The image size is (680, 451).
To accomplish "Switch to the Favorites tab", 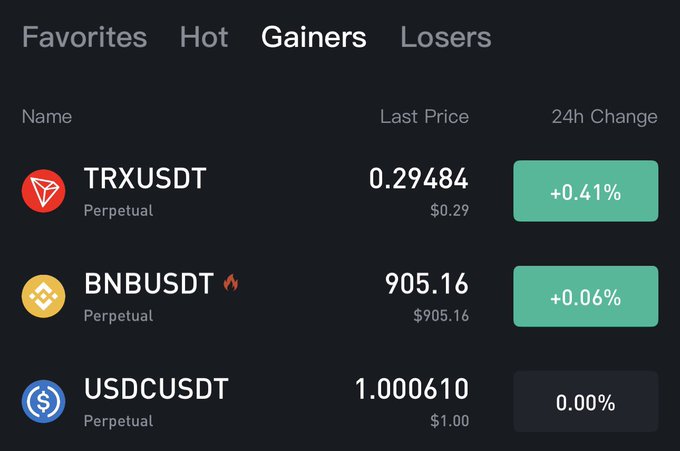I will [84, 38].
